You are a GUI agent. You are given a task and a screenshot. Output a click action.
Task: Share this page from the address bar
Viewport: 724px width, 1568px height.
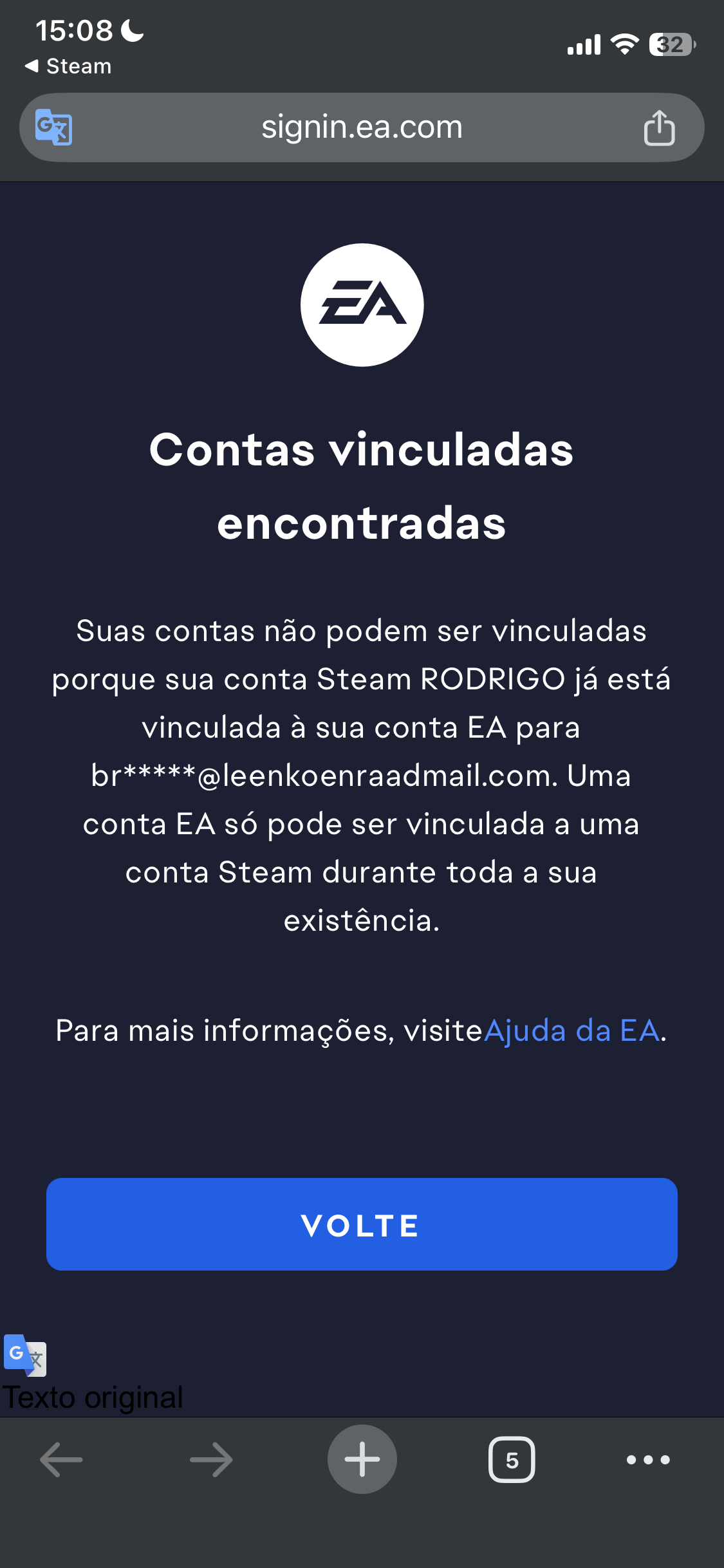pos(659,127)
